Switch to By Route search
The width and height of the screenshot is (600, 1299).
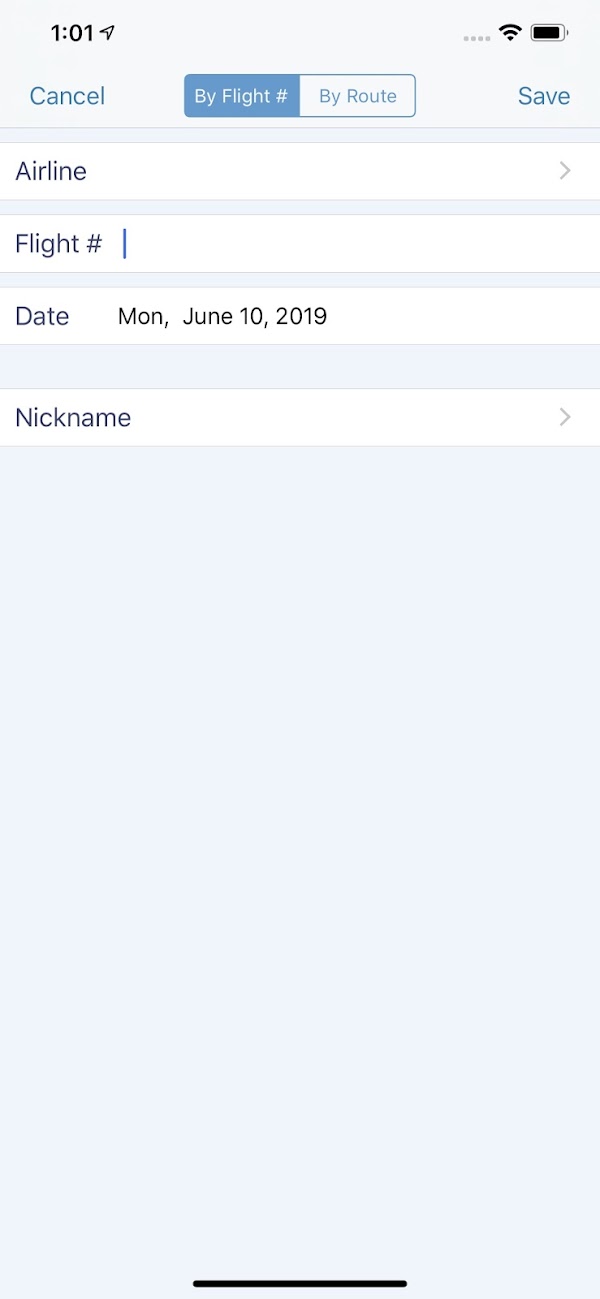pyautogui.click(x=357, y=96)
